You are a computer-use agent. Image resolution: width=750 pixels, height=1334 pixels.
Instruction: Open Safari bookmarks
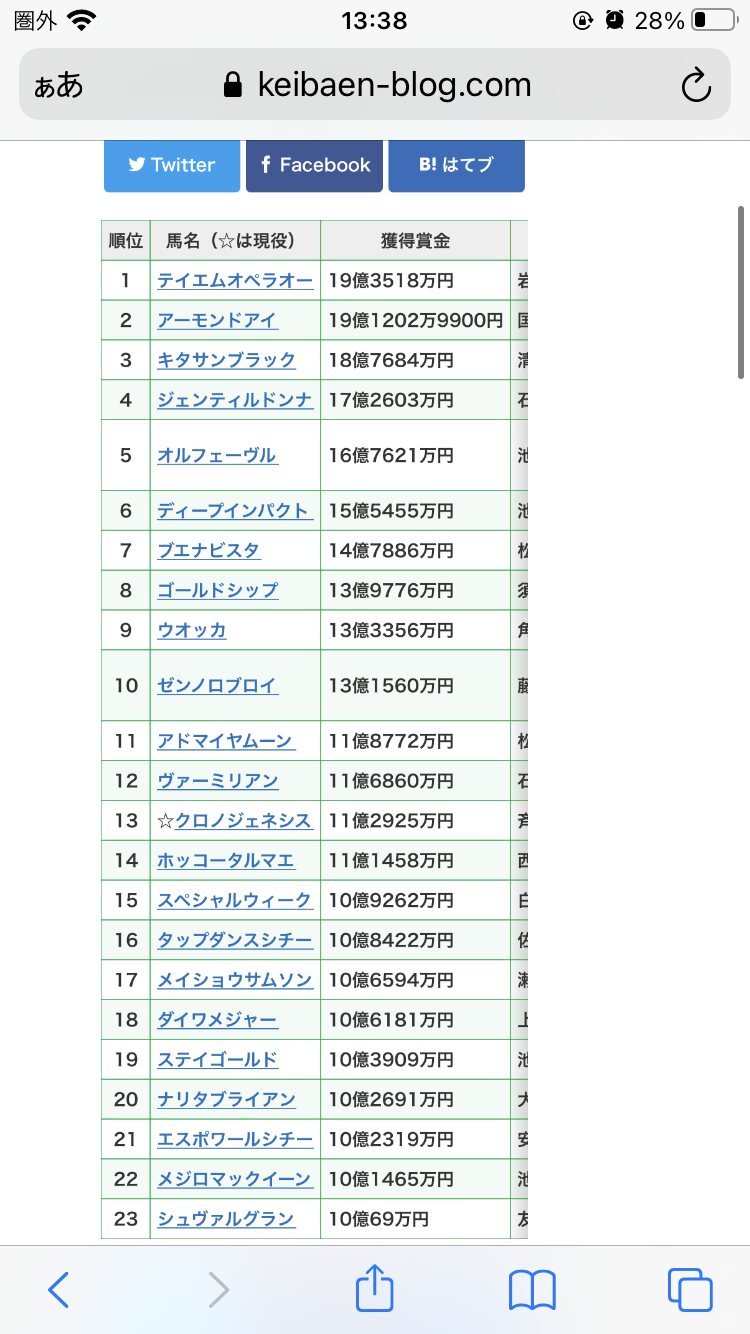click(532, 1290)
